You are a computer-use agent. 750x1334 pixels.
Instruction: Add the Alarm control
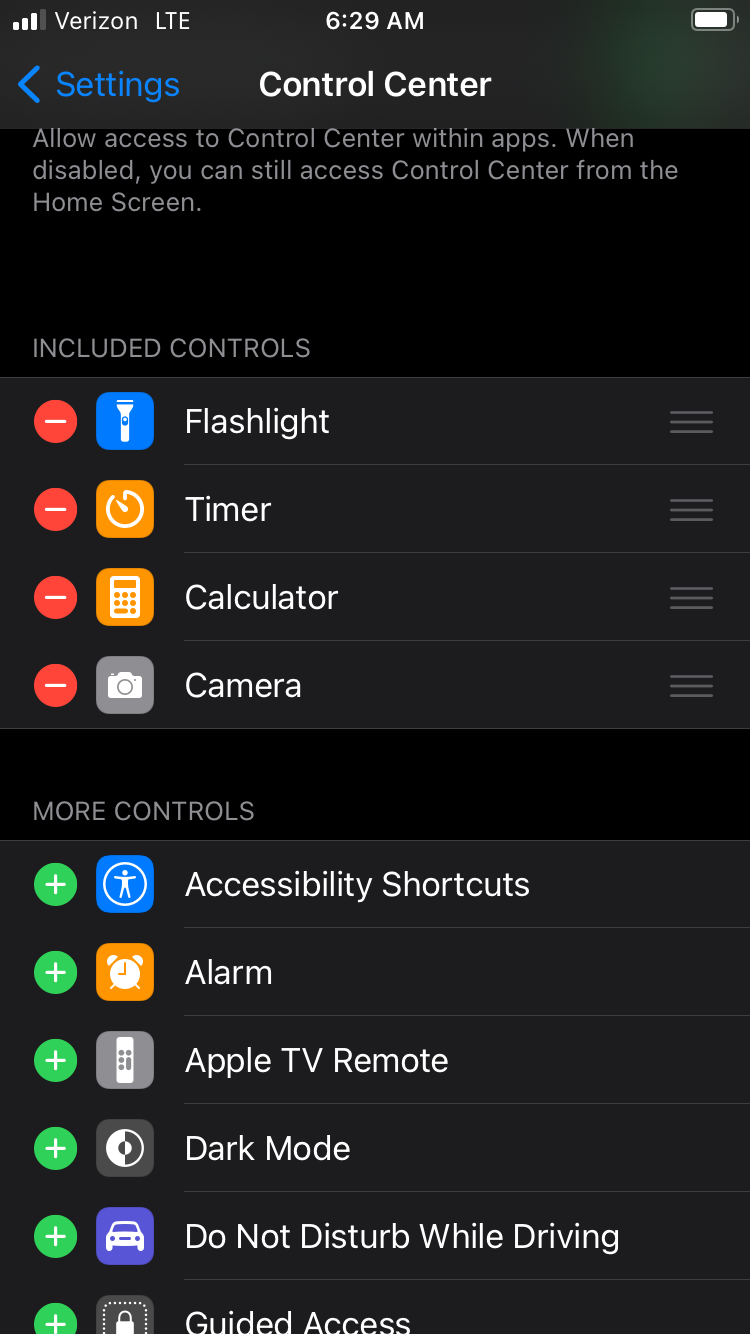pos(56,972)
